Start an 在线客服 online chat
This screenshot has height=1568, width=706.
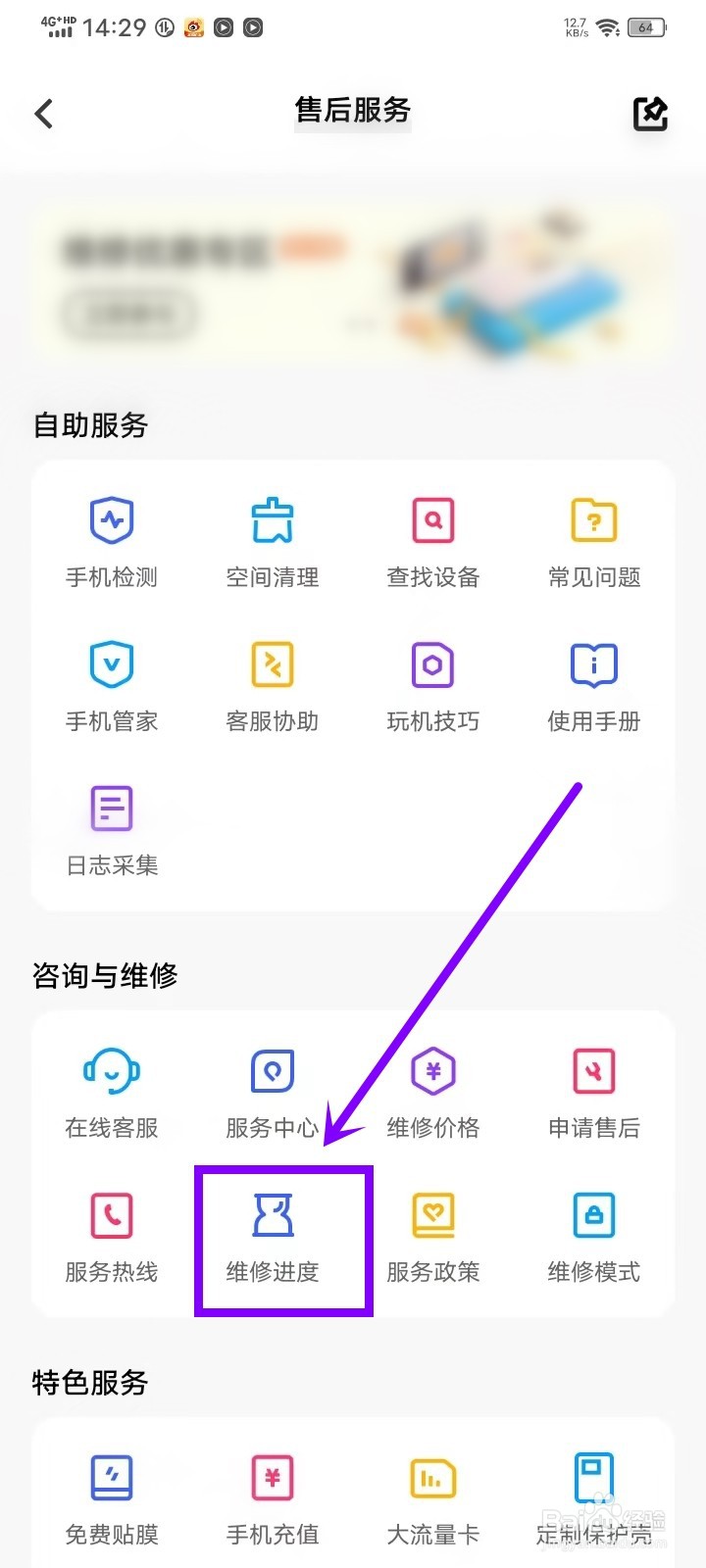pos(111,1090)
